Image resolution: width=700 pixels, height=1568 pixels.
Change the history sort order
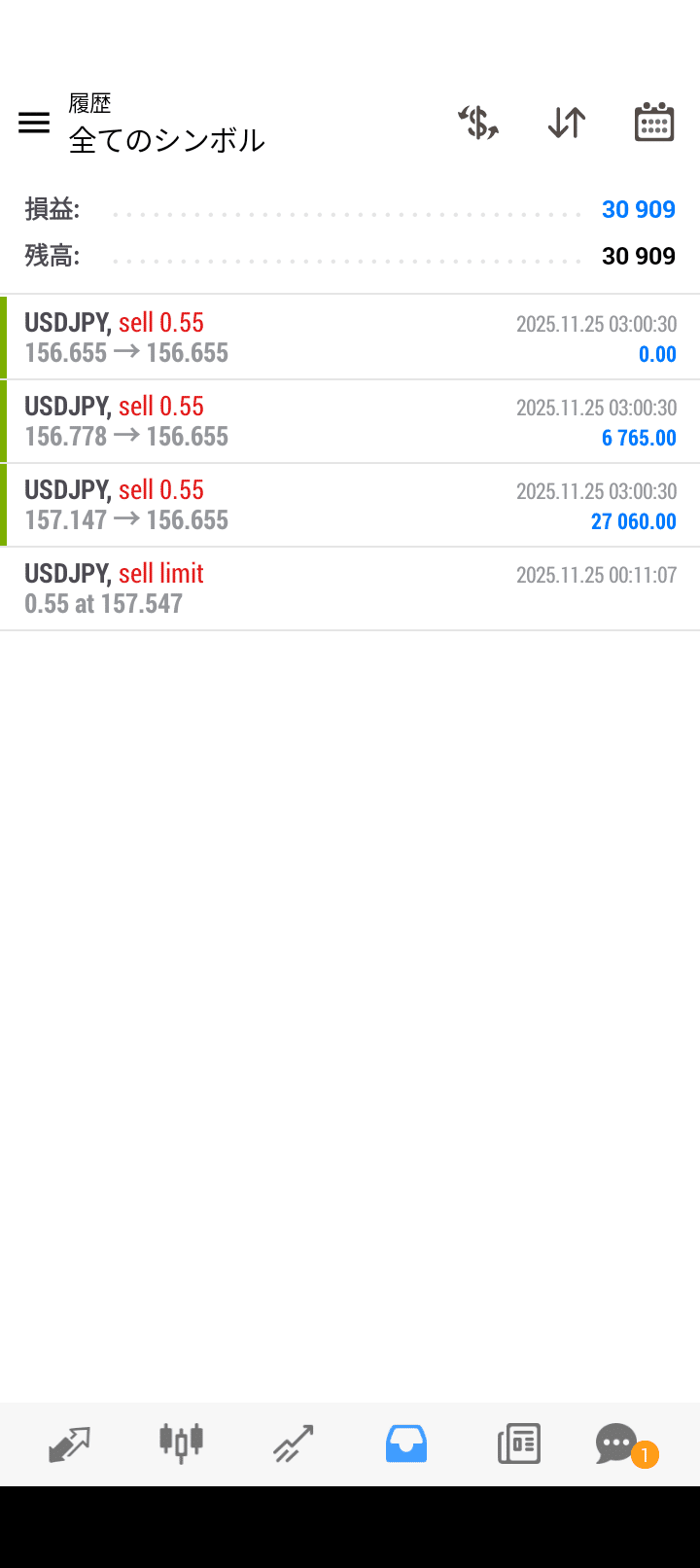pos(566,123)
